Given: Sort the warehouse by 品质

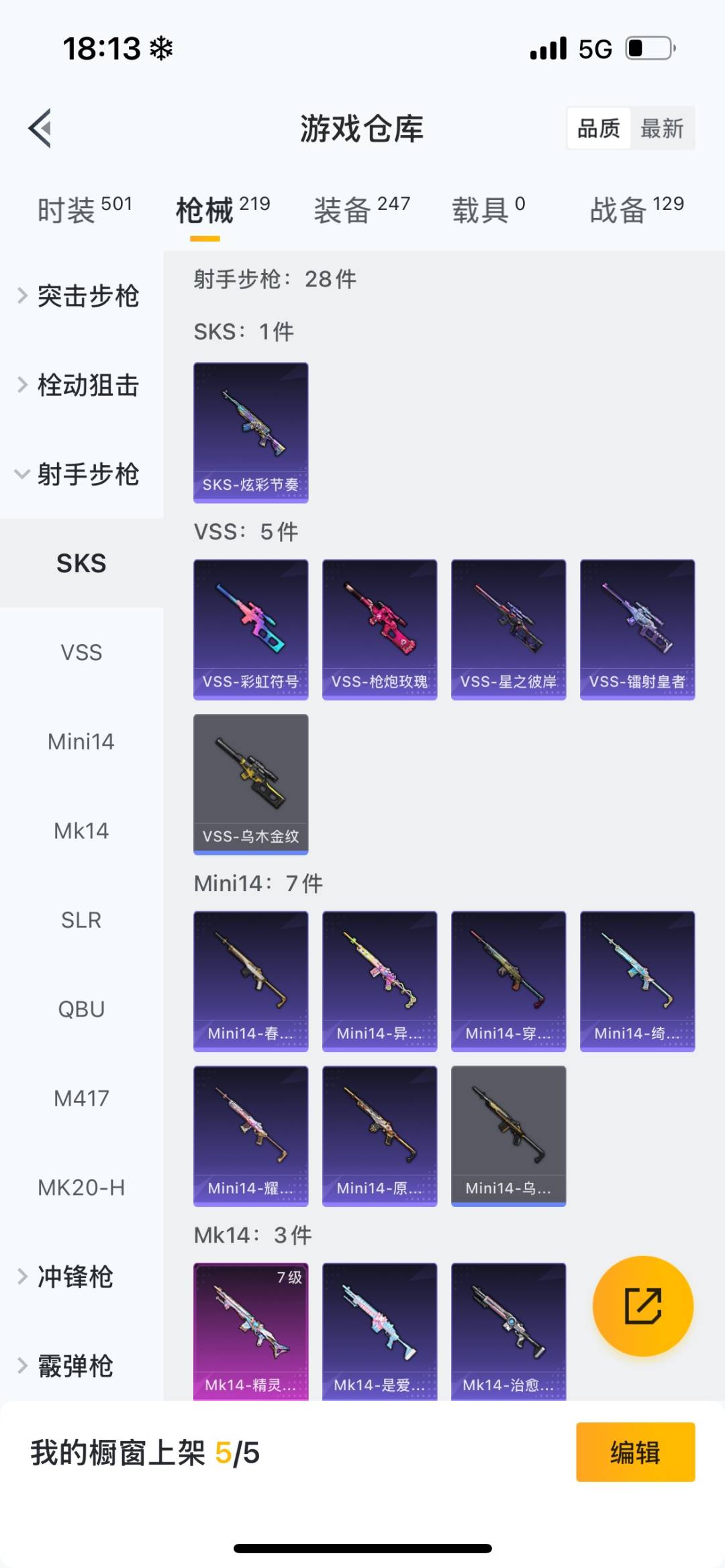Looking at the screenshot, I should (x=599, y=128).
